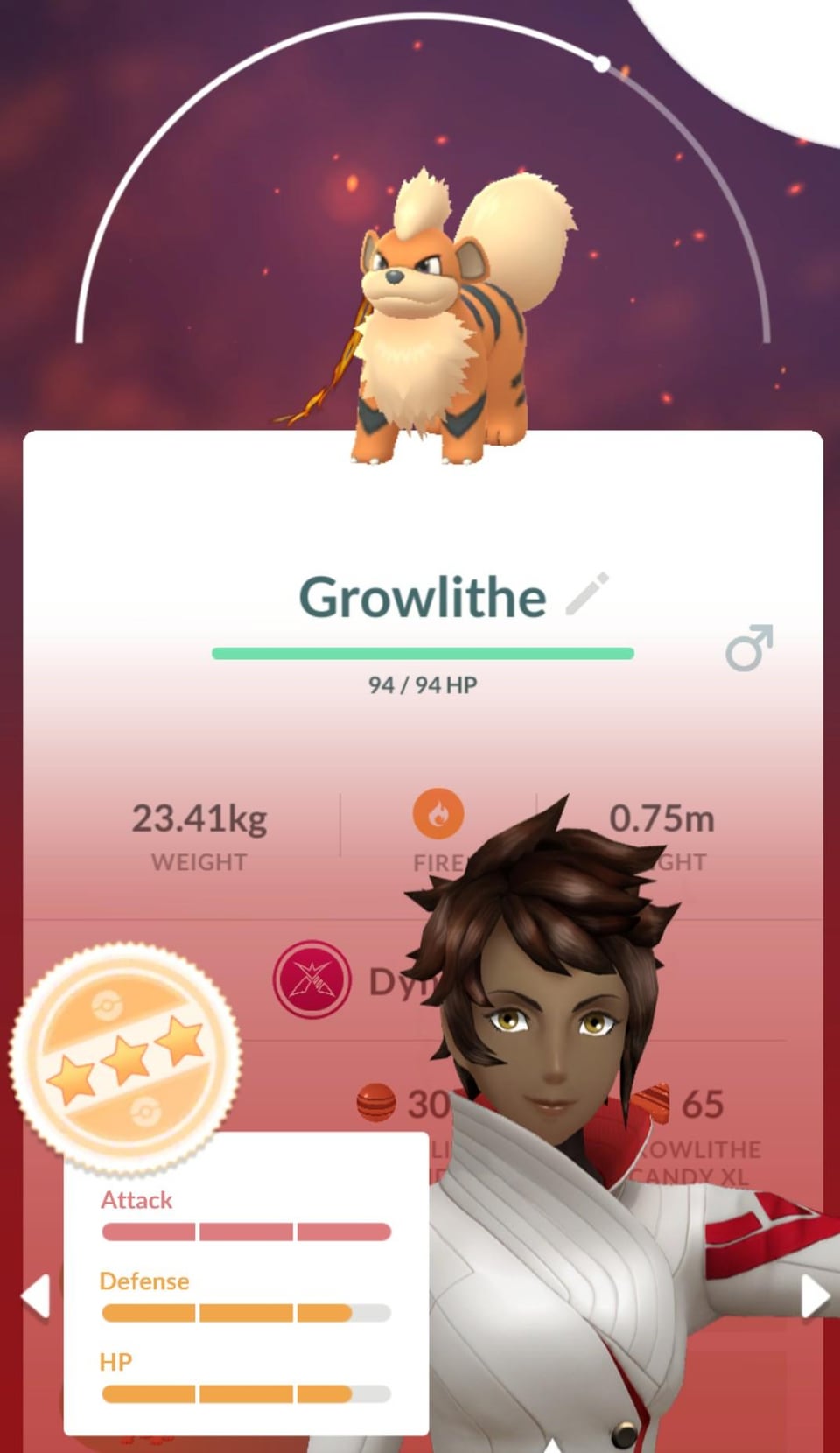This screenshot has width=840, height=1453.
Task: Edit Growlithe's nickname with pencil icon
Action: 587,594
